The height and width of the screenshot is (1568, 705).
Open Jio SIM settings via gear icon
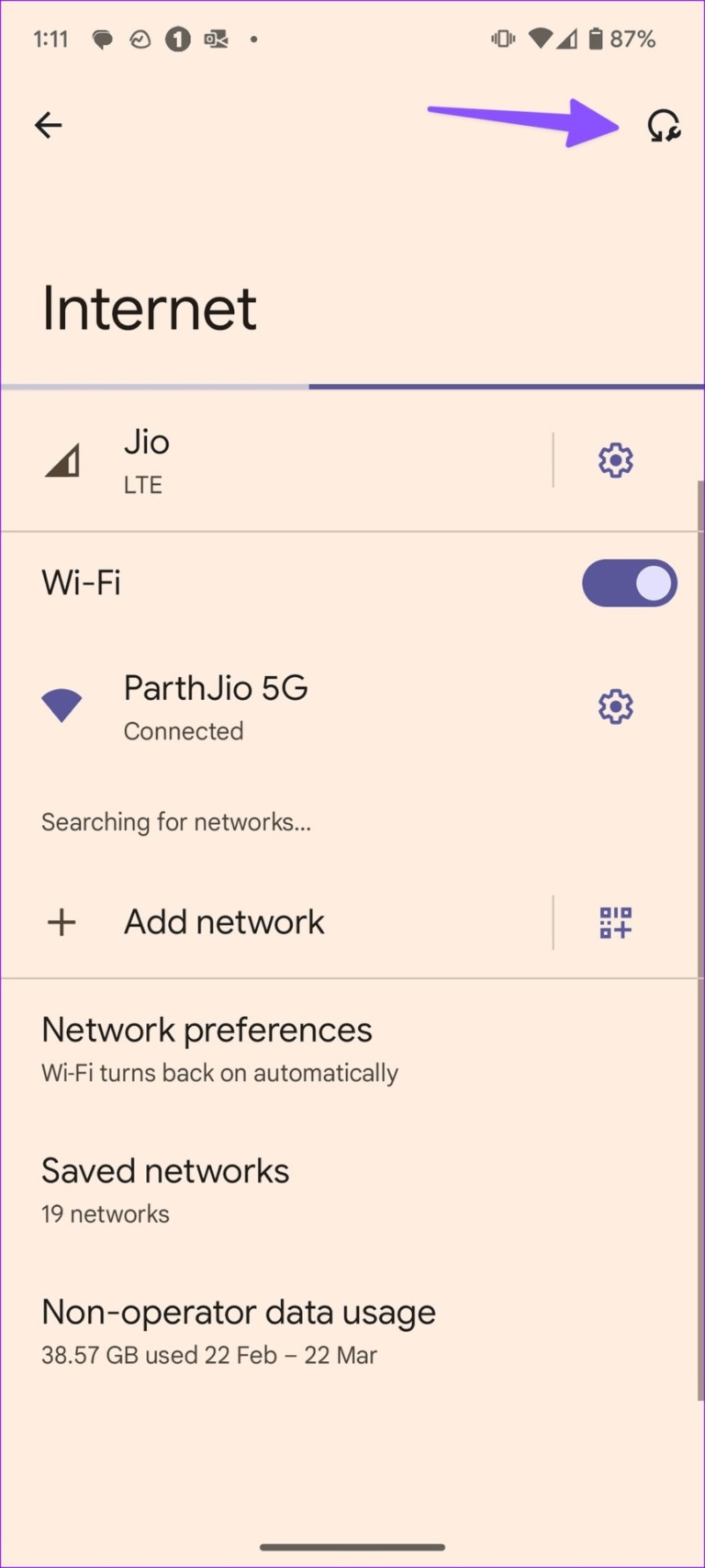[615, 460]
